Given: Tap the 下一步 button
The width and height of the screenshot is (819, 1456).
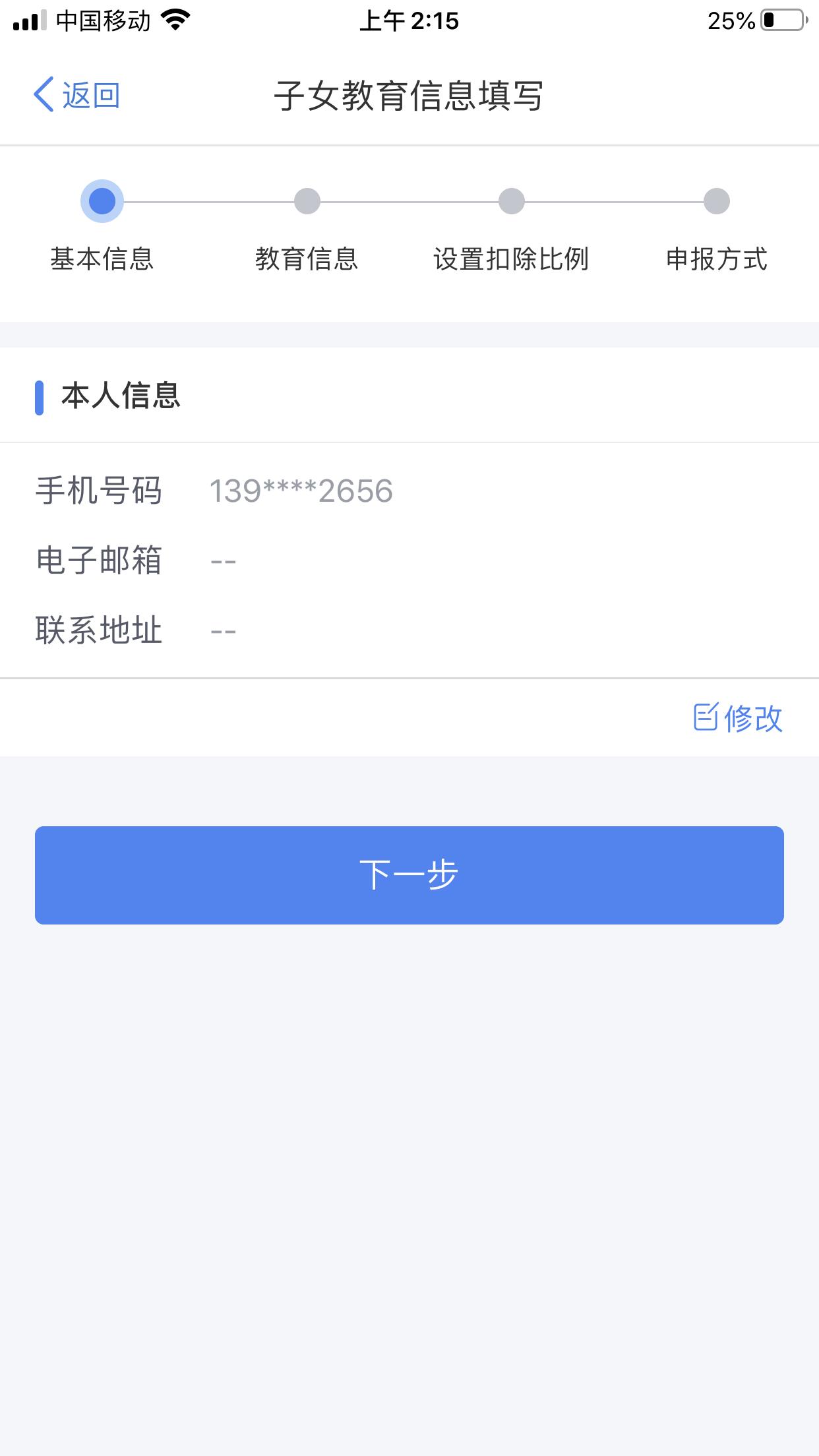Looking at the screenshot, I should [409, 874].
